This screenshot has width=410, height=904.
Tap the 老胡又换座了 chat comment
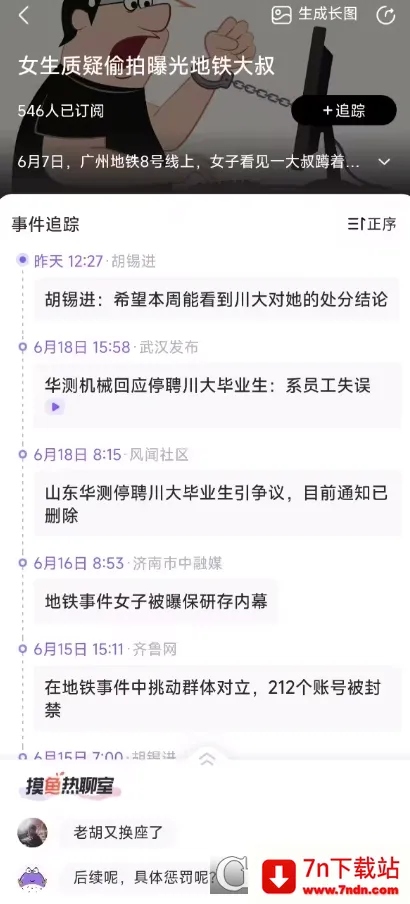[118, 833]
